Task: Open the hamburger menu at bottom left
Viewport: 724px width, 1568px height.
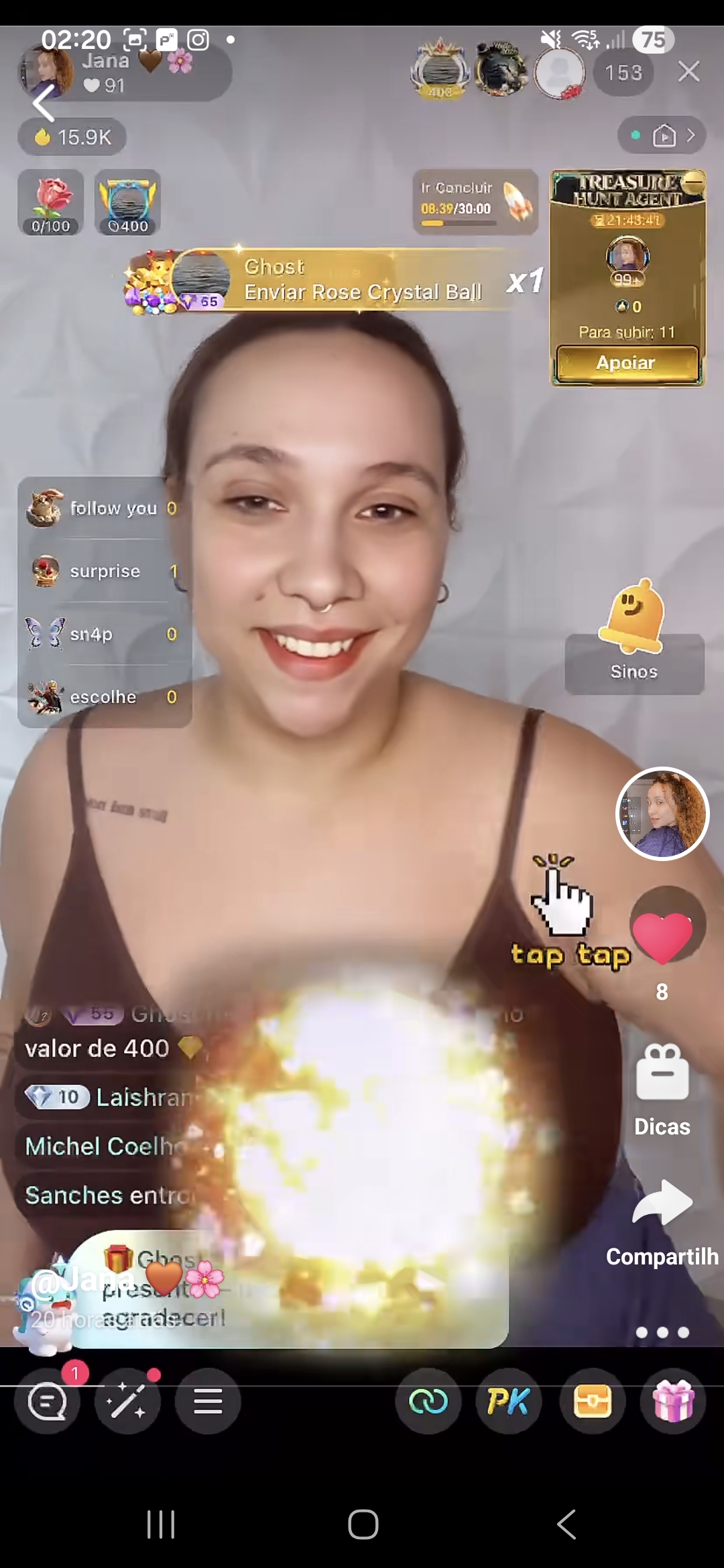Action: 208,1401
